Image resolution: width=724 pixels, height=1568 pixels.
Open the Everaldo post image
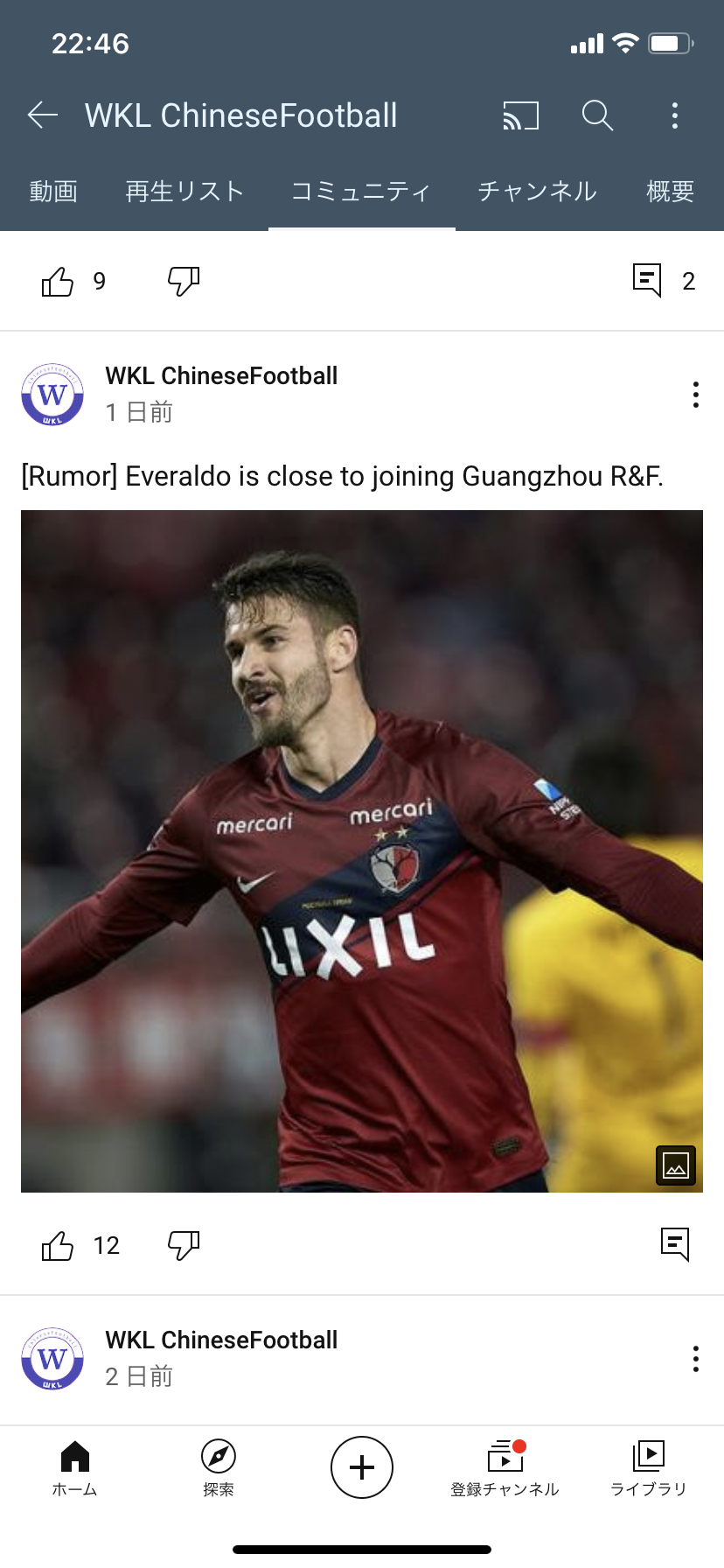coord(362,850)
